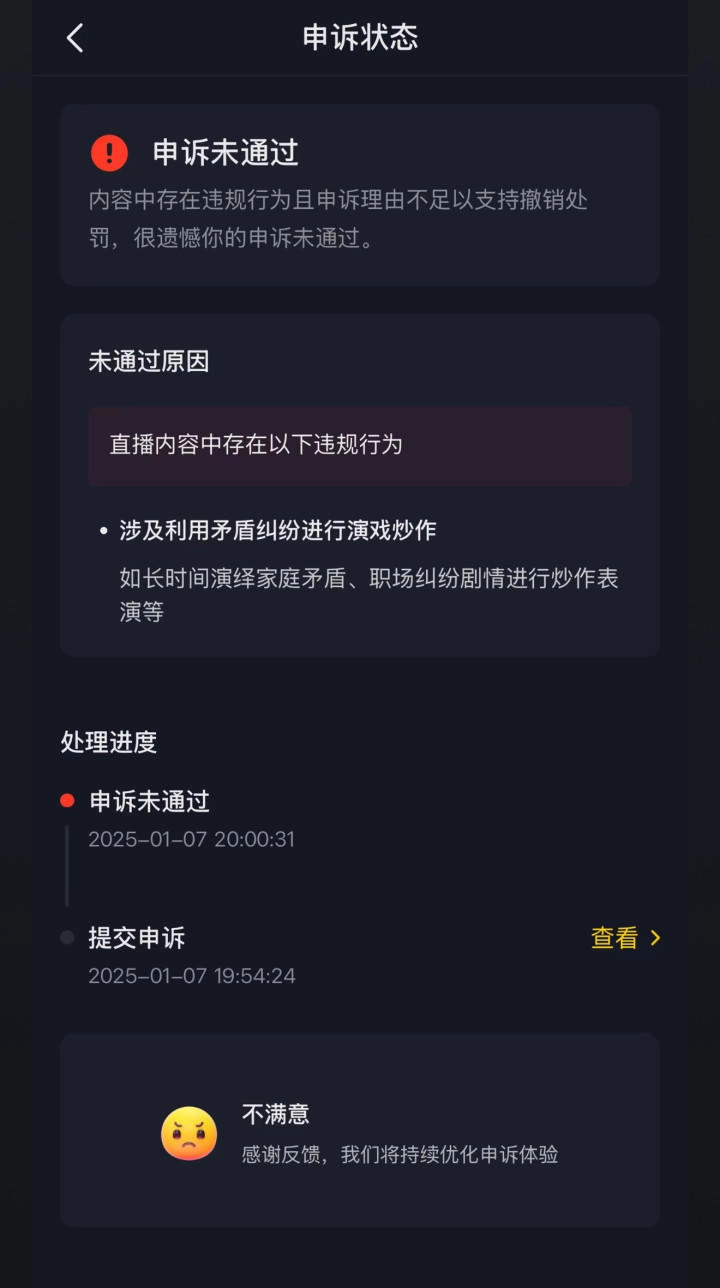Tap the red dot beside 申诉未通过

(x=66, y=800)
